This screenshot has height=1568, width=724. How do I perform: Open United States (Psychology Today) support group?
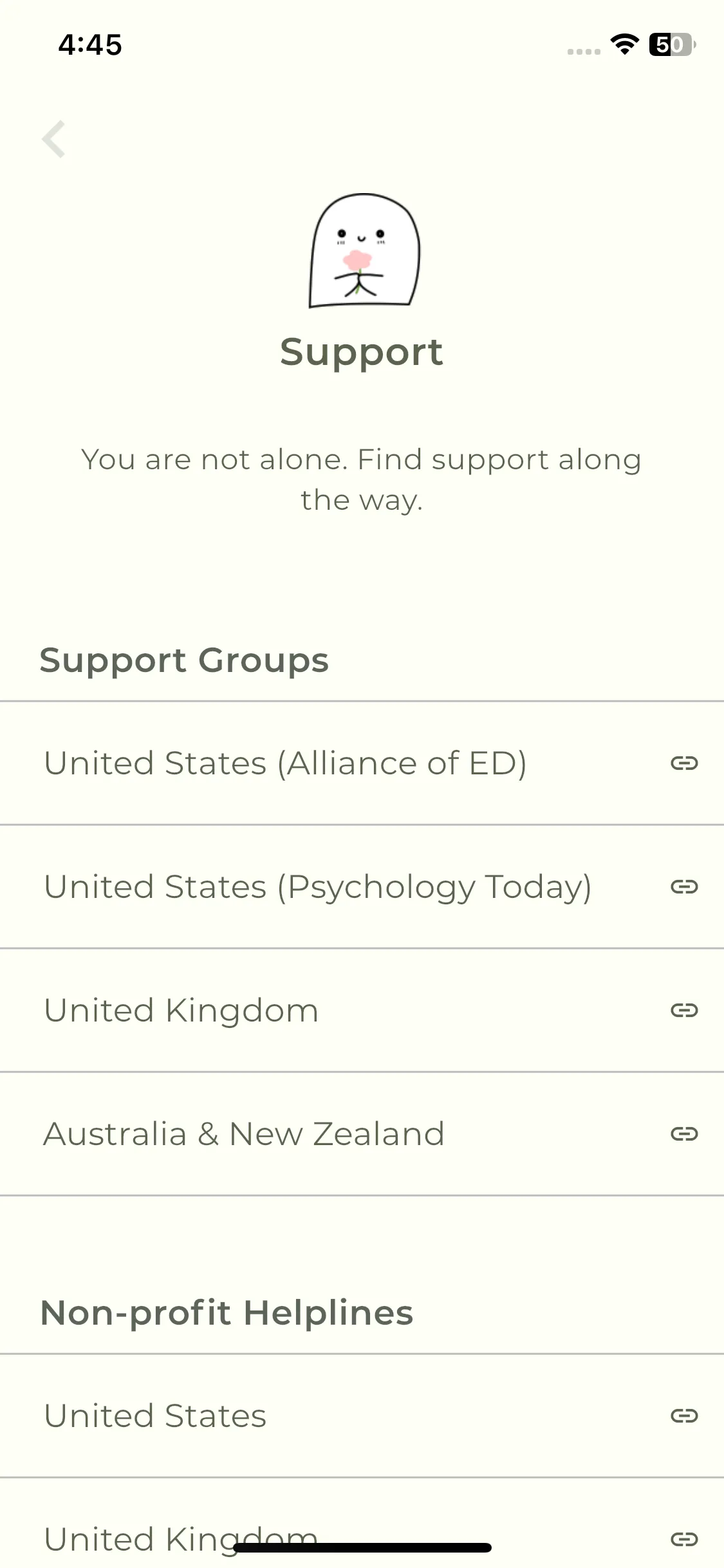(x=362, y=887)
